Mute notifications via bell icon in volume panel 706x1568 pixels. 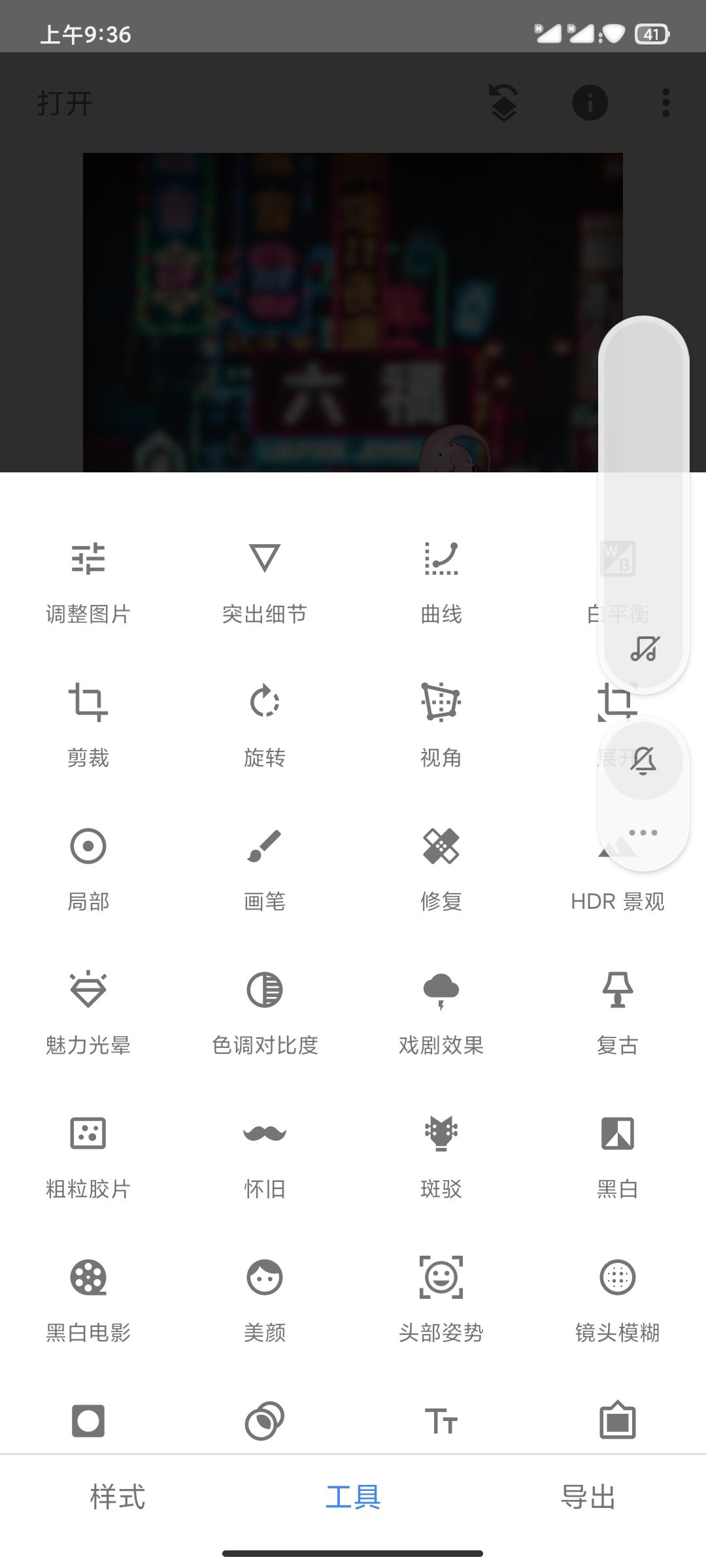[x=644, y=760]
